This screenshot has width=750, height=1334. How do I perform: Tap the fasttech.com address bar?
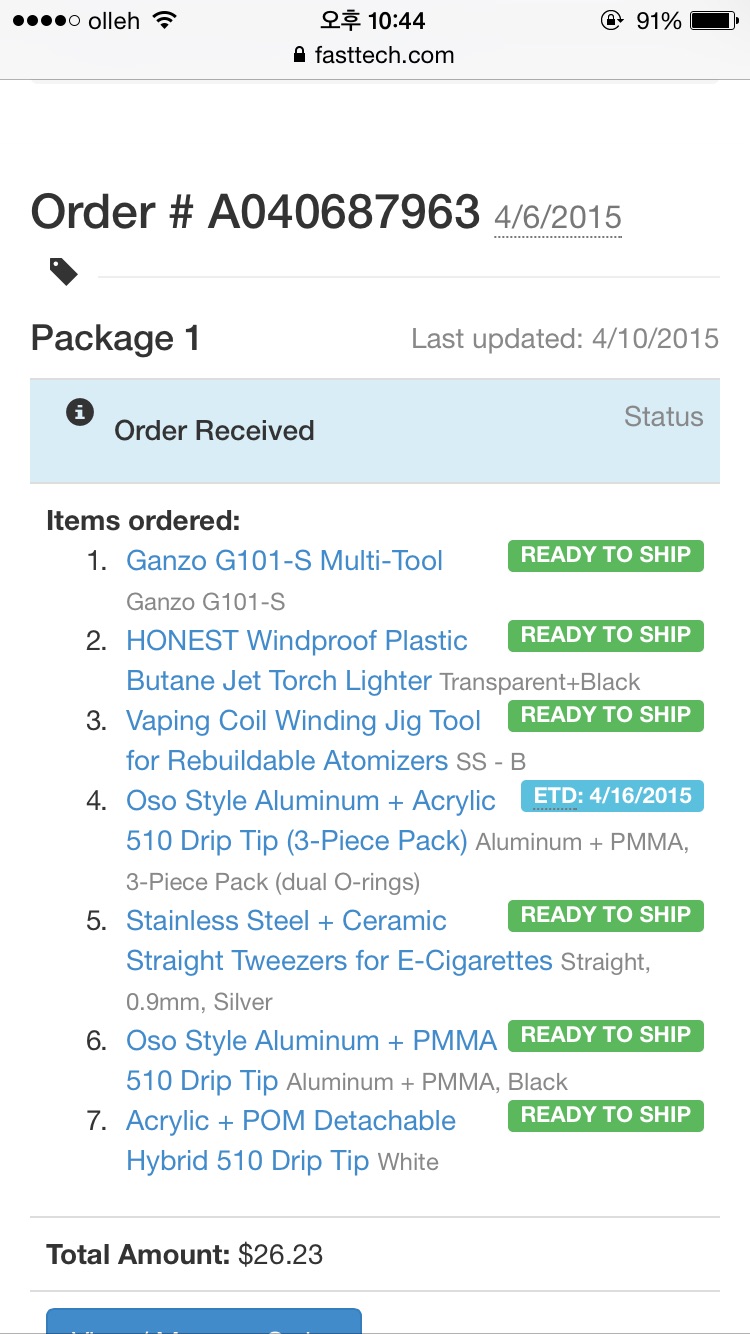coord(374,55)
